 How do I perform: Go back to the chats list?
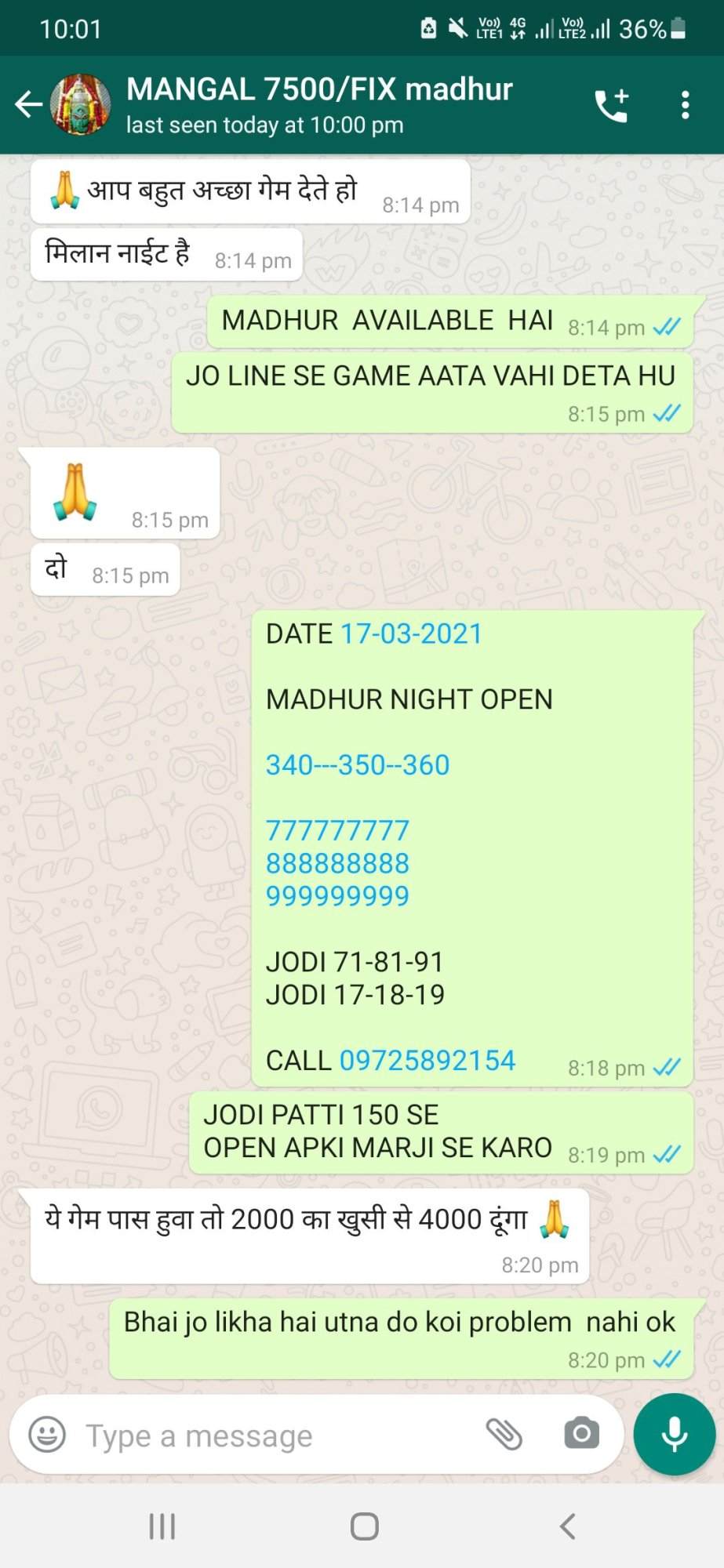(28, 104)
